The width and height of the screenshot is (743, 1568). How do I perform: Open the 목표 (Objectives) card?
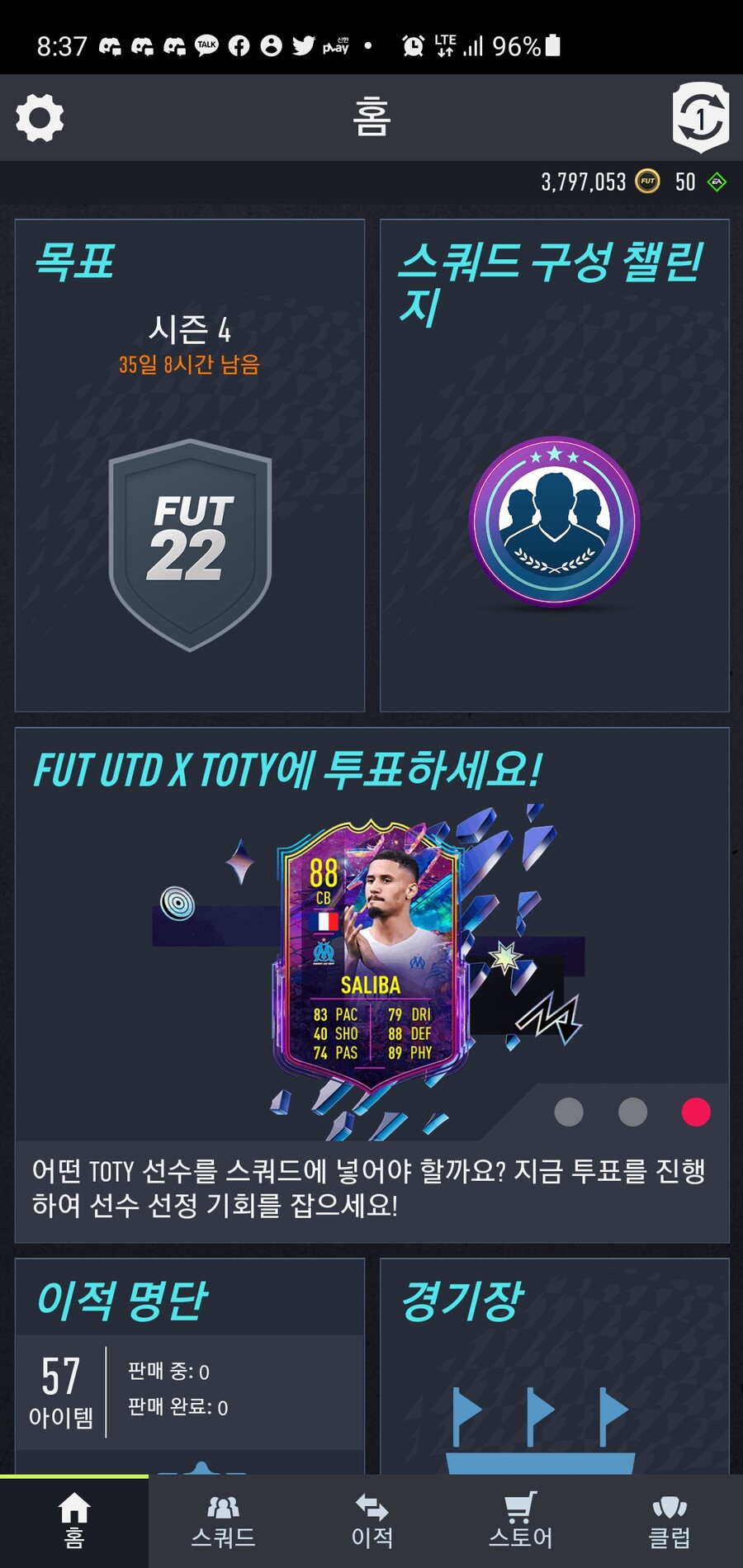(x=190, y=465)
